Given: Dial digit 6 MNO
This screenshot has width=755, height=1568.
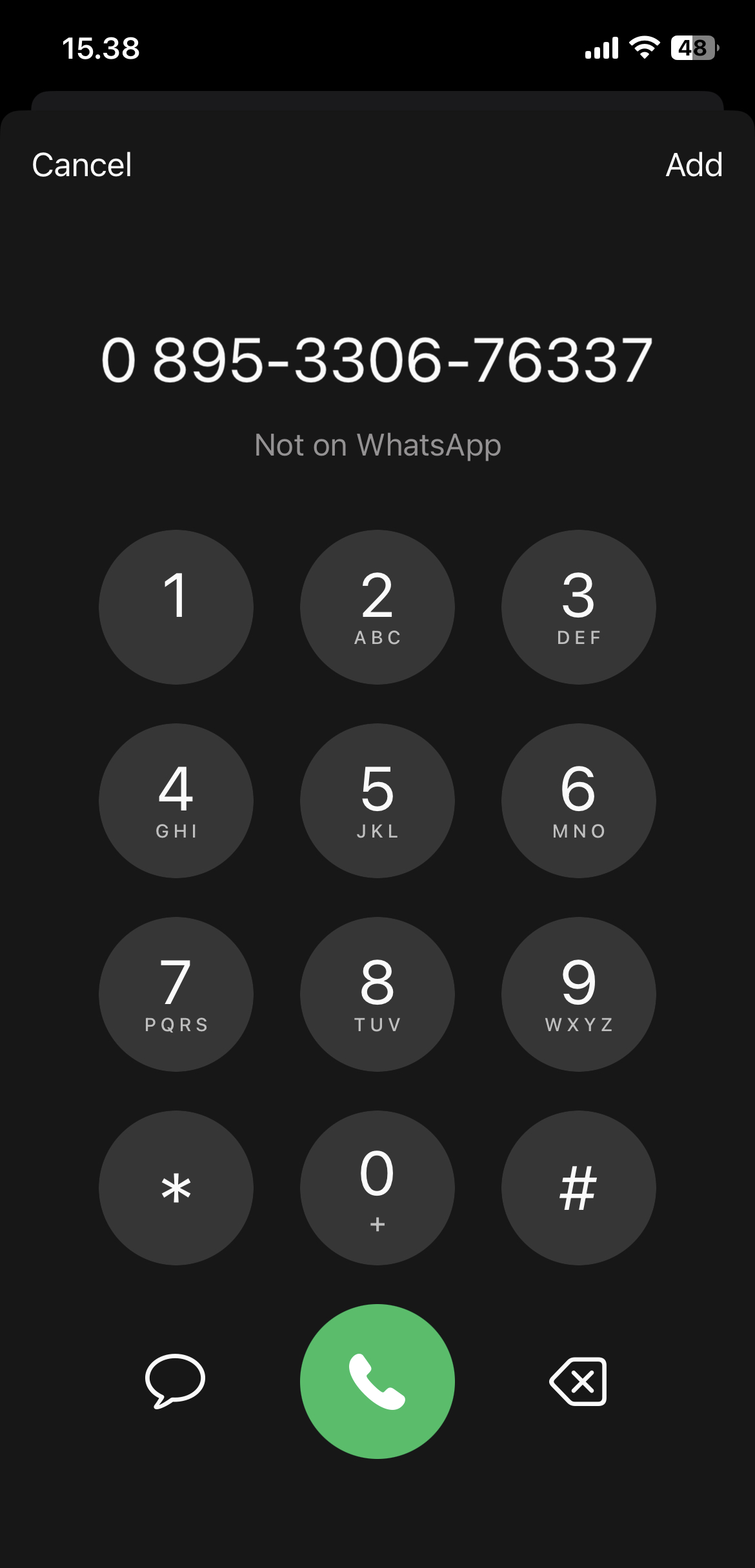Looking at the screenshot, I should (x=578, y=801).
